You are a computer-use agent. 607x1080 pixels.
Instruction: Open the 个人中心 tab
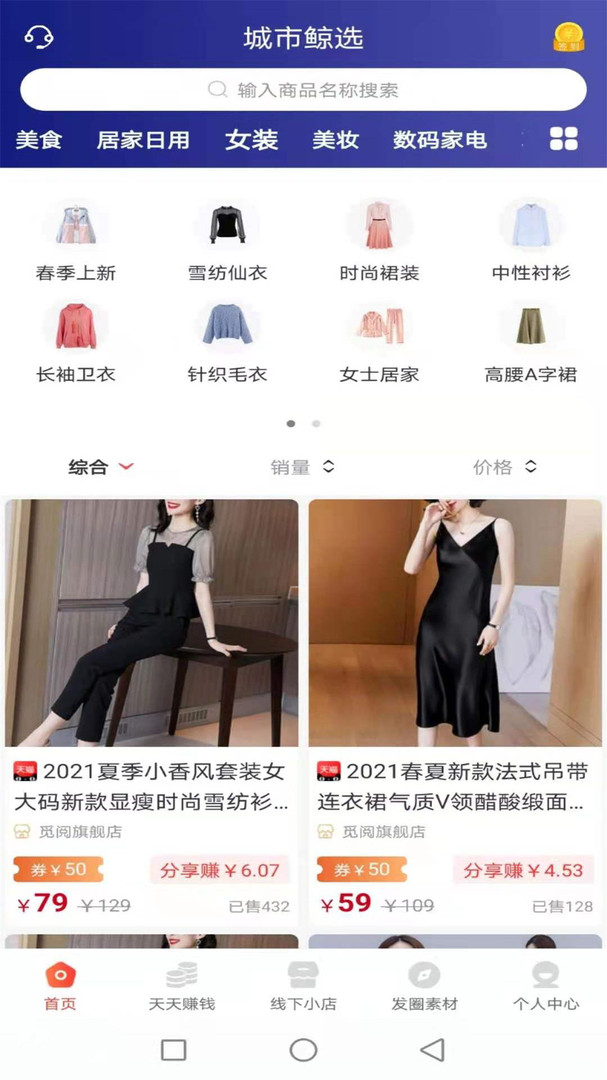coord(545,985)
